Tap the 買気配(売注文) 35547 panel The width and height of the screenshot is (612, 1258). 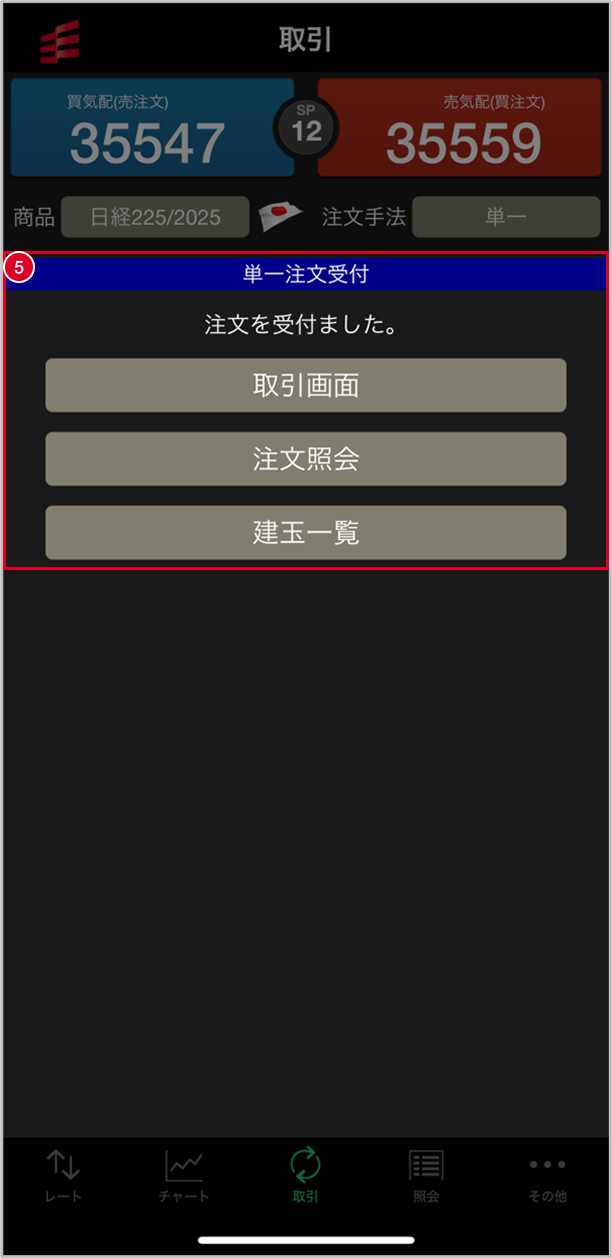tap(152, 129)
